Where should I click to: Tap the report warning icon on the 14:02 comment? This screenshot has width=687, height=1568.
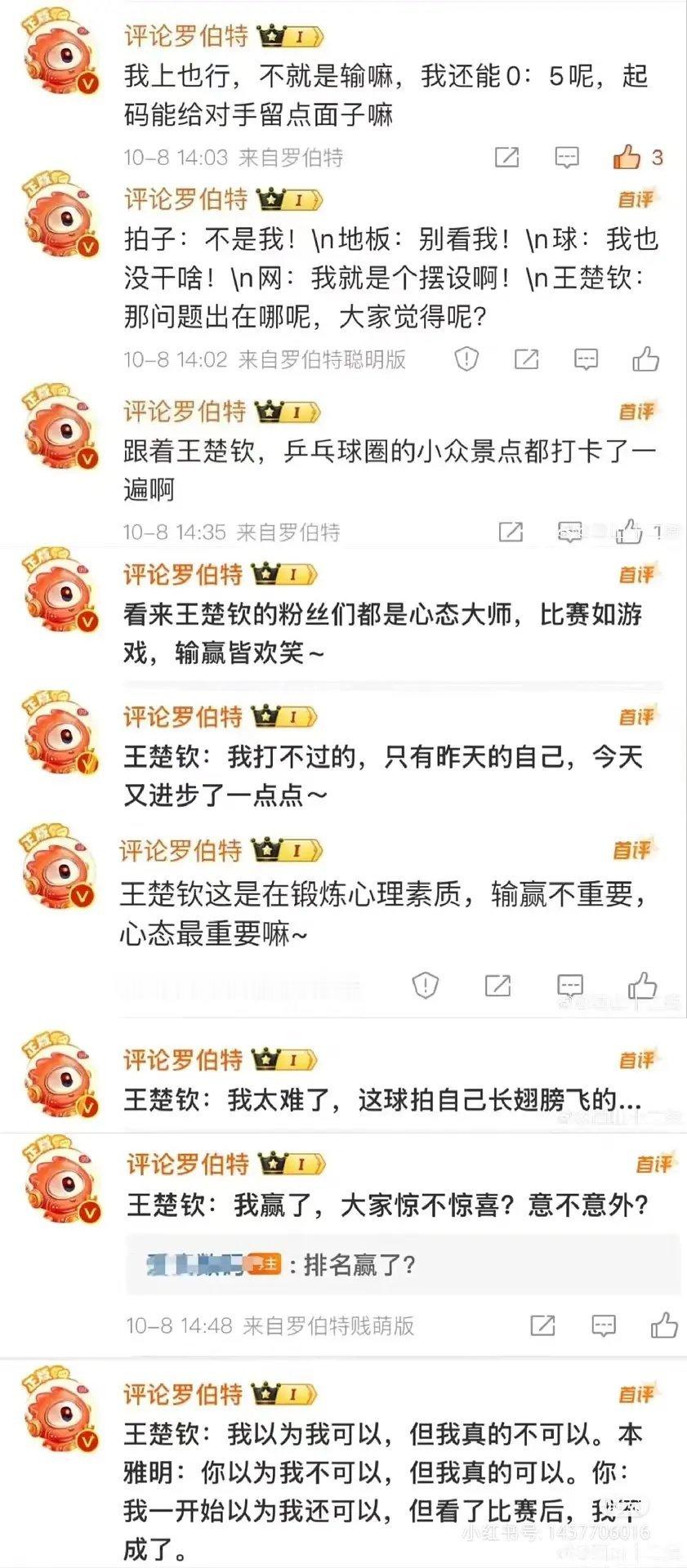coord(466,358)
